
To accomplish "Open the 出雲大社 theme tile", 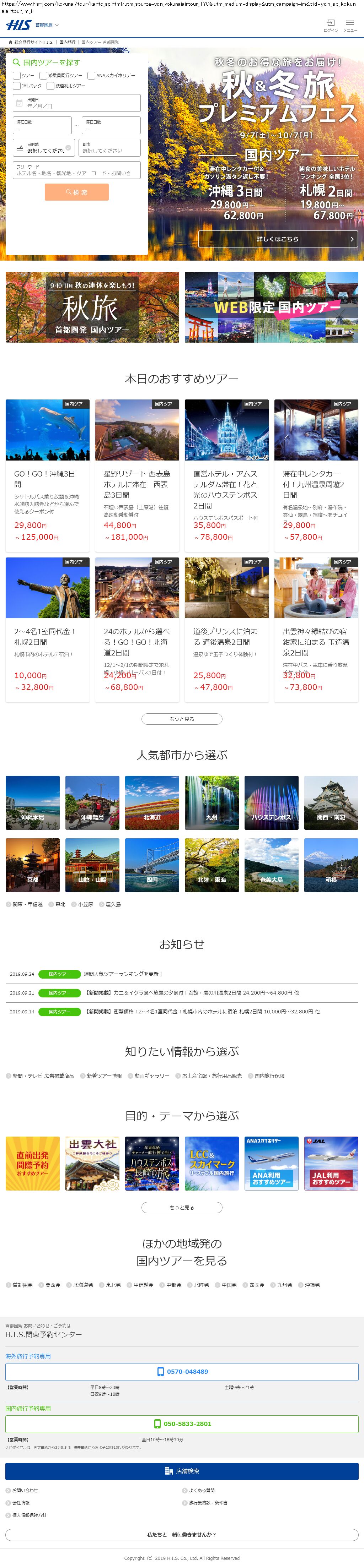I will [x=92, y=1163].
